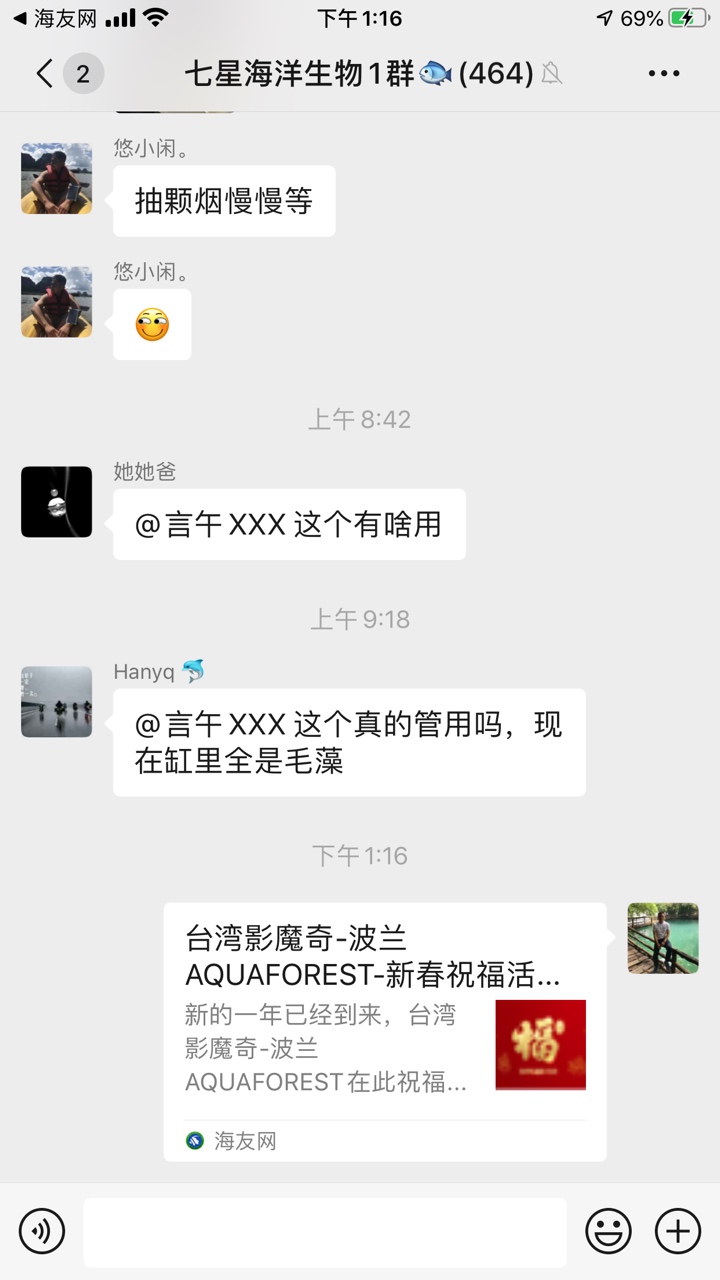720x1280 pixels.
Task: Open 悠小闲's avatar beside 抽颗烟慢慢等
Action: click(57, 178)
